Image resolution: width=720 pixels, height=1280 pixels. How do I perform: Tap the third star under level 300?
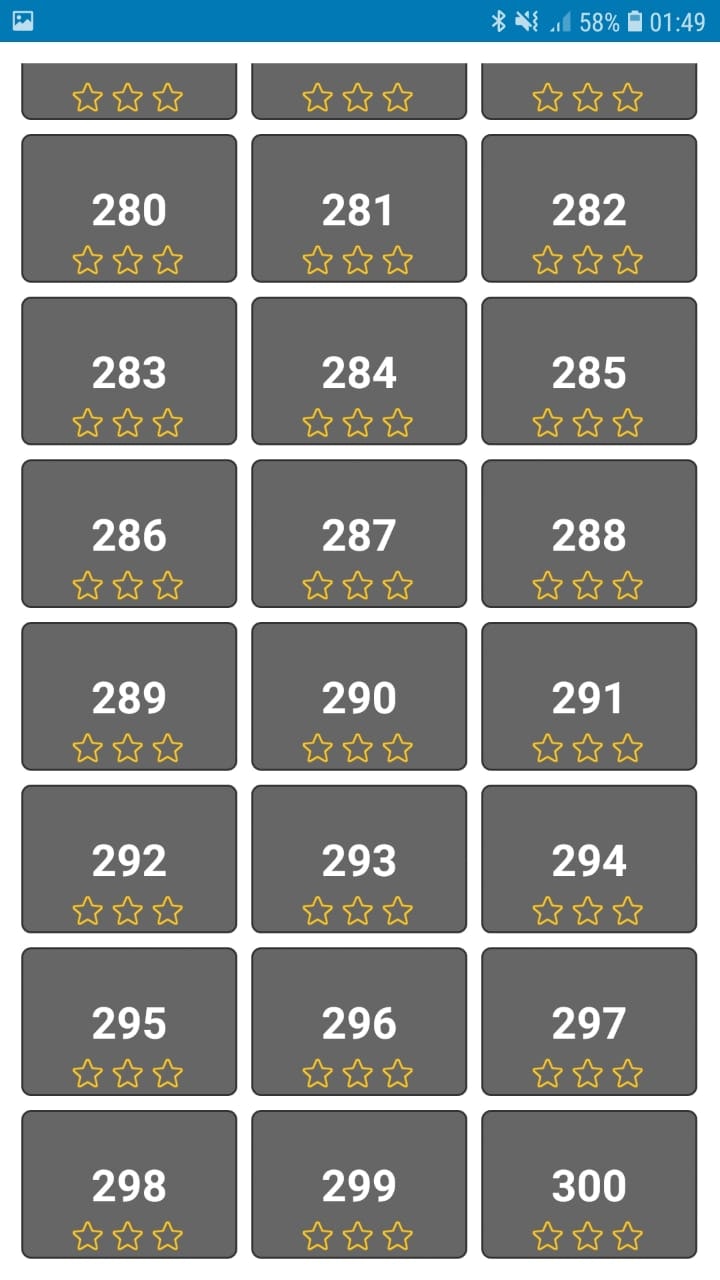[629, 1236]
